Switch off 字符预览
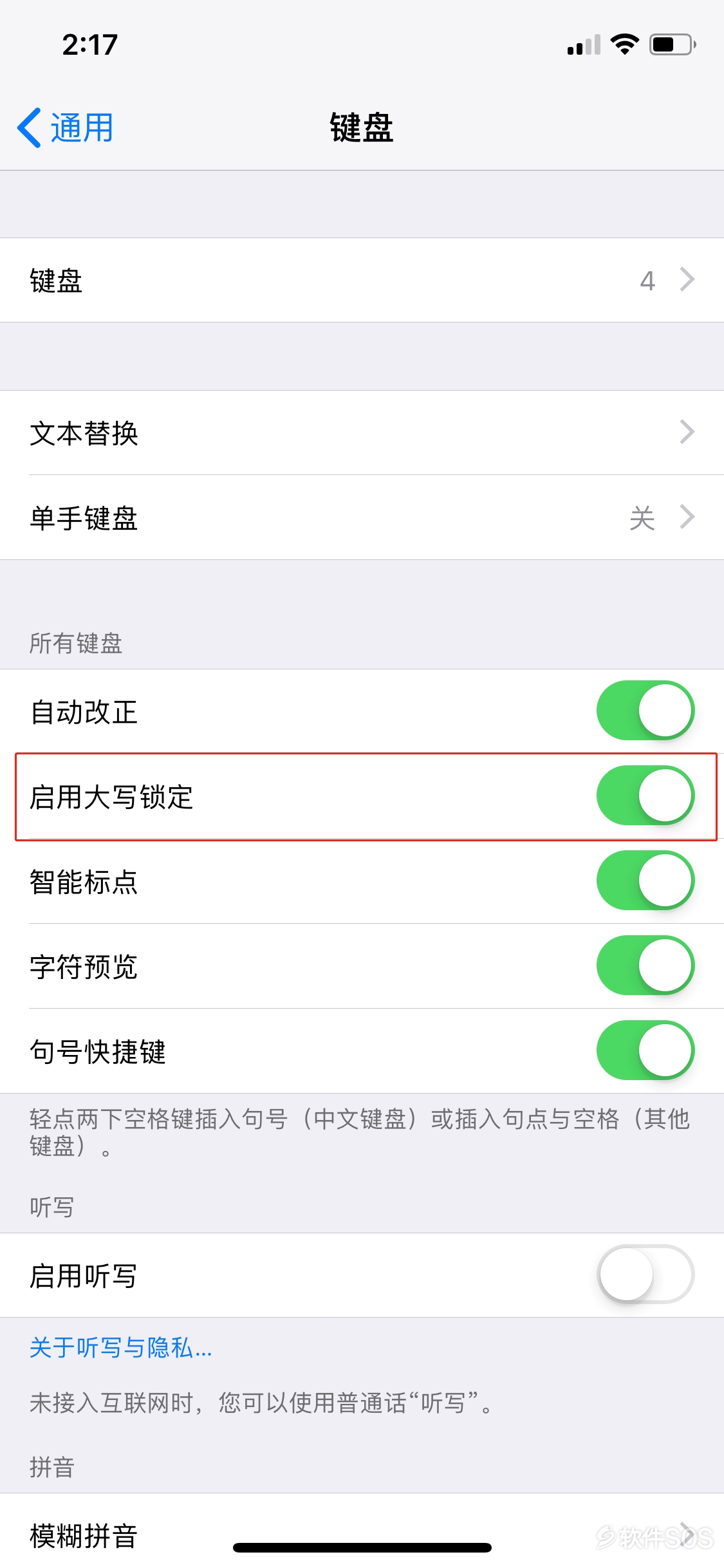 click(x=645, y=966)
